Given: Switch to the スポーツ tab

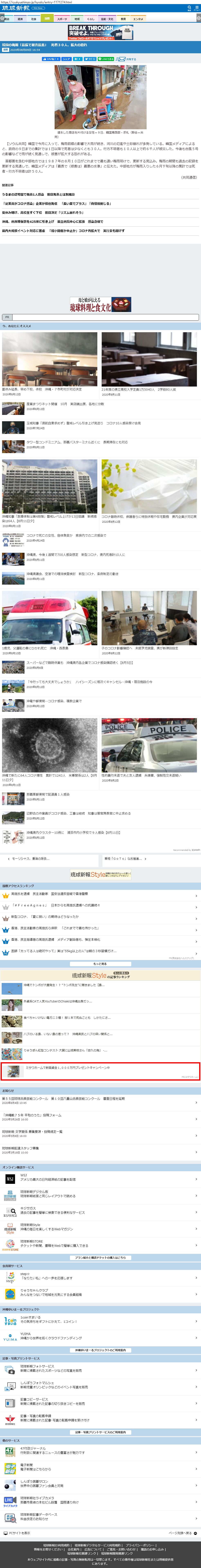Looking at the screenshot, I should coord(62,19).
